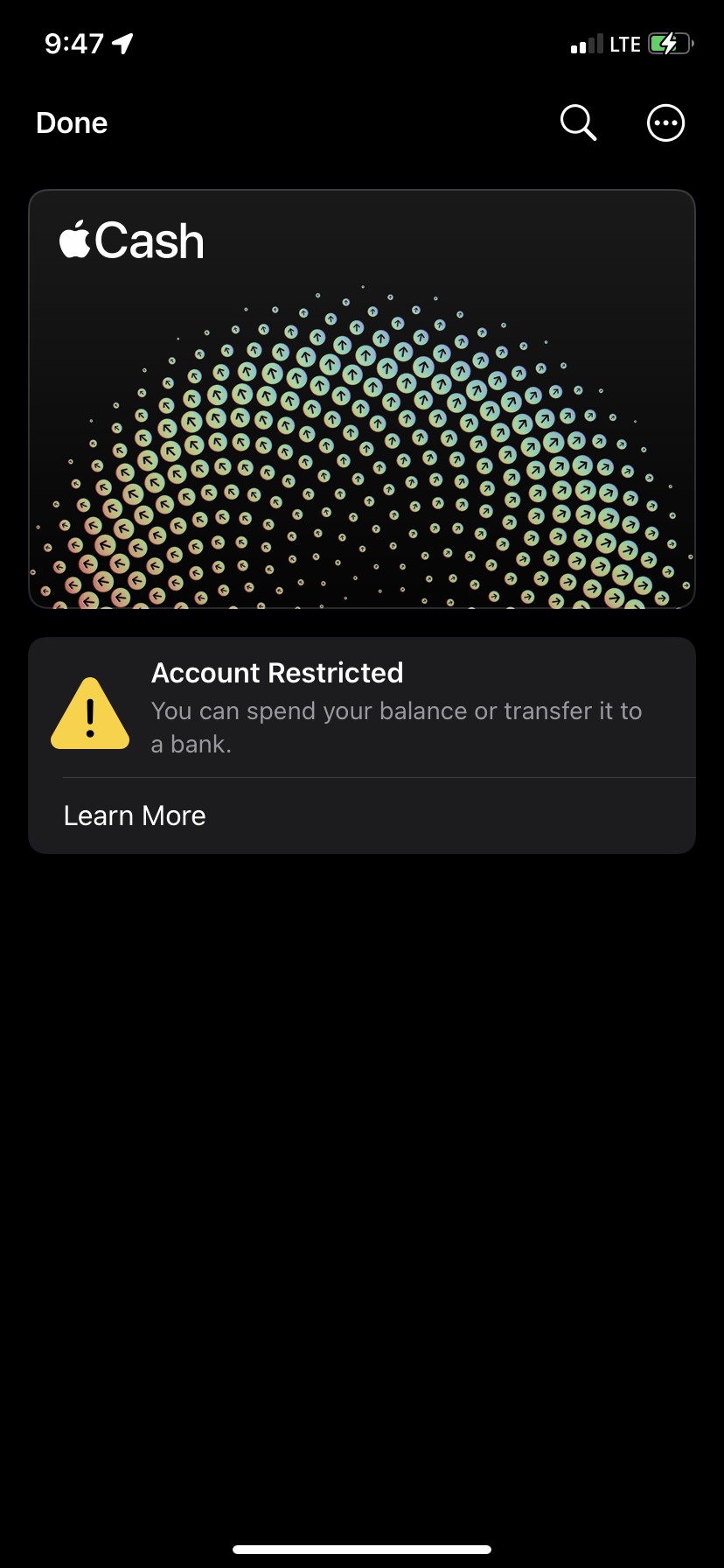Screen dimensions: 724x1568
Task: Tap Done to close the card view
Action: pos(71,122)
